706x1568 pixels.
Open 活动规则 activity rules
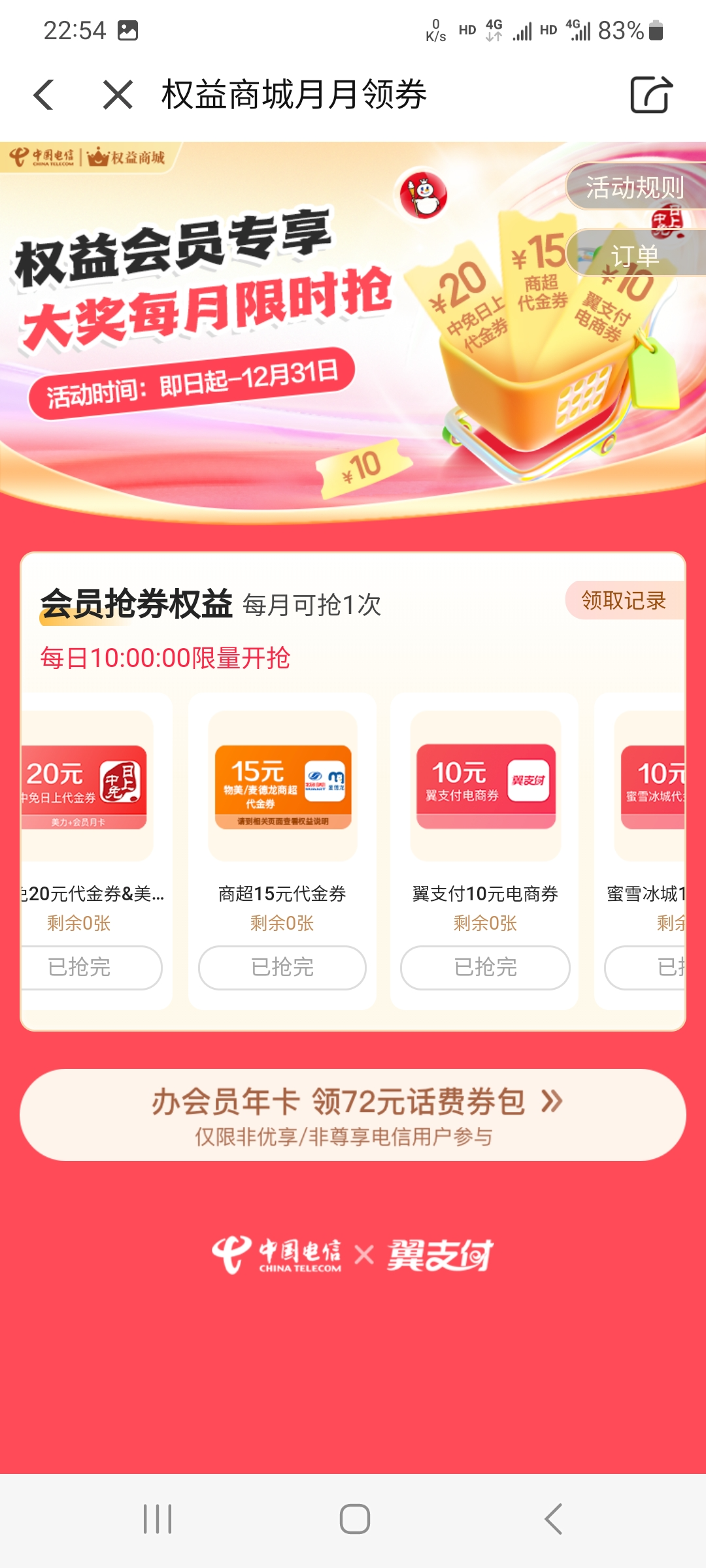tap(635, 188)
